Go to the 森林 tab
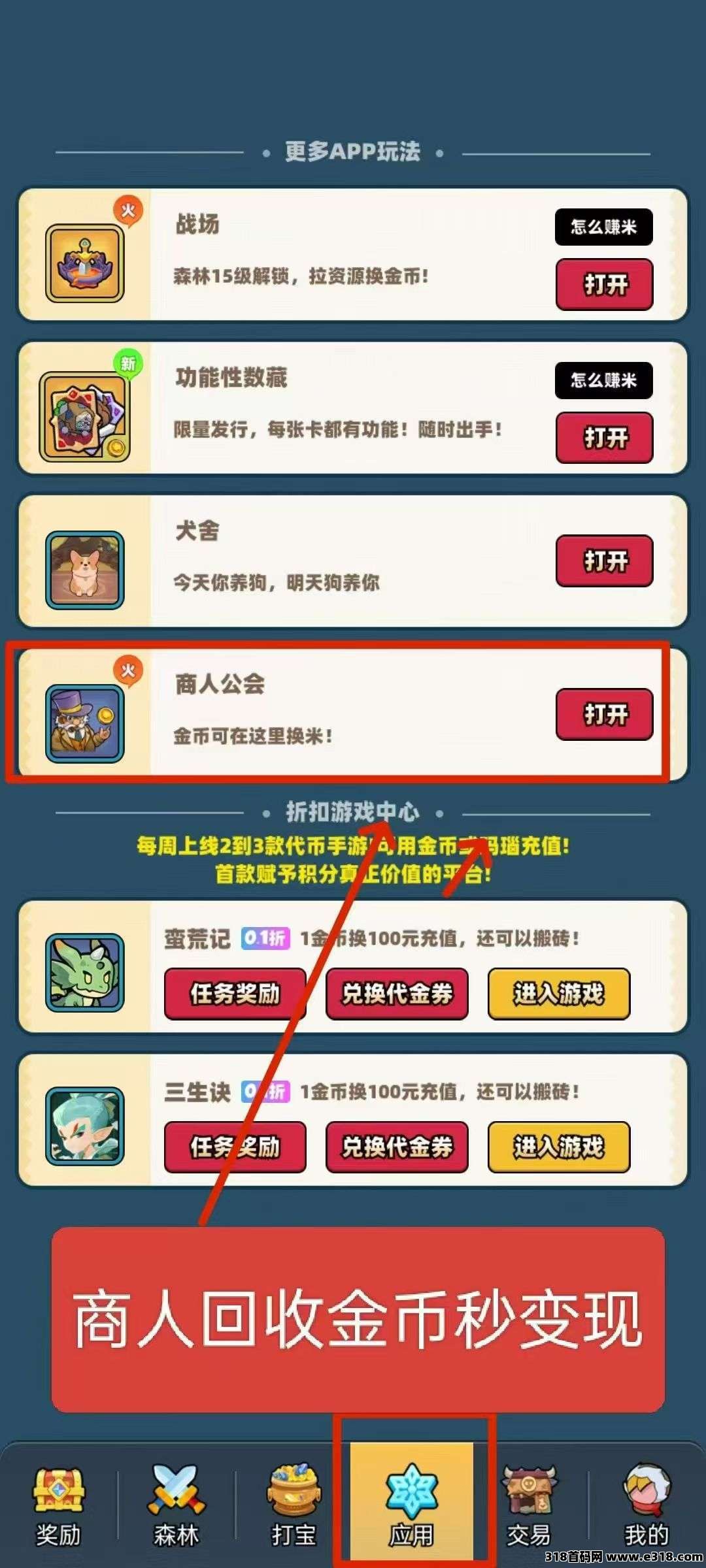The height and width of the screenshot is (1568, 706). 176,1504
